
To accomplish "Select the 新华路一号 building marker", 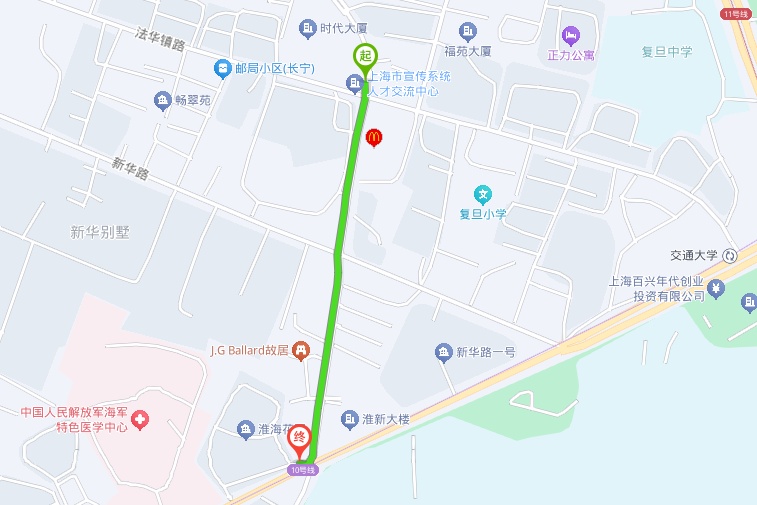I will [x=444, y=352].
